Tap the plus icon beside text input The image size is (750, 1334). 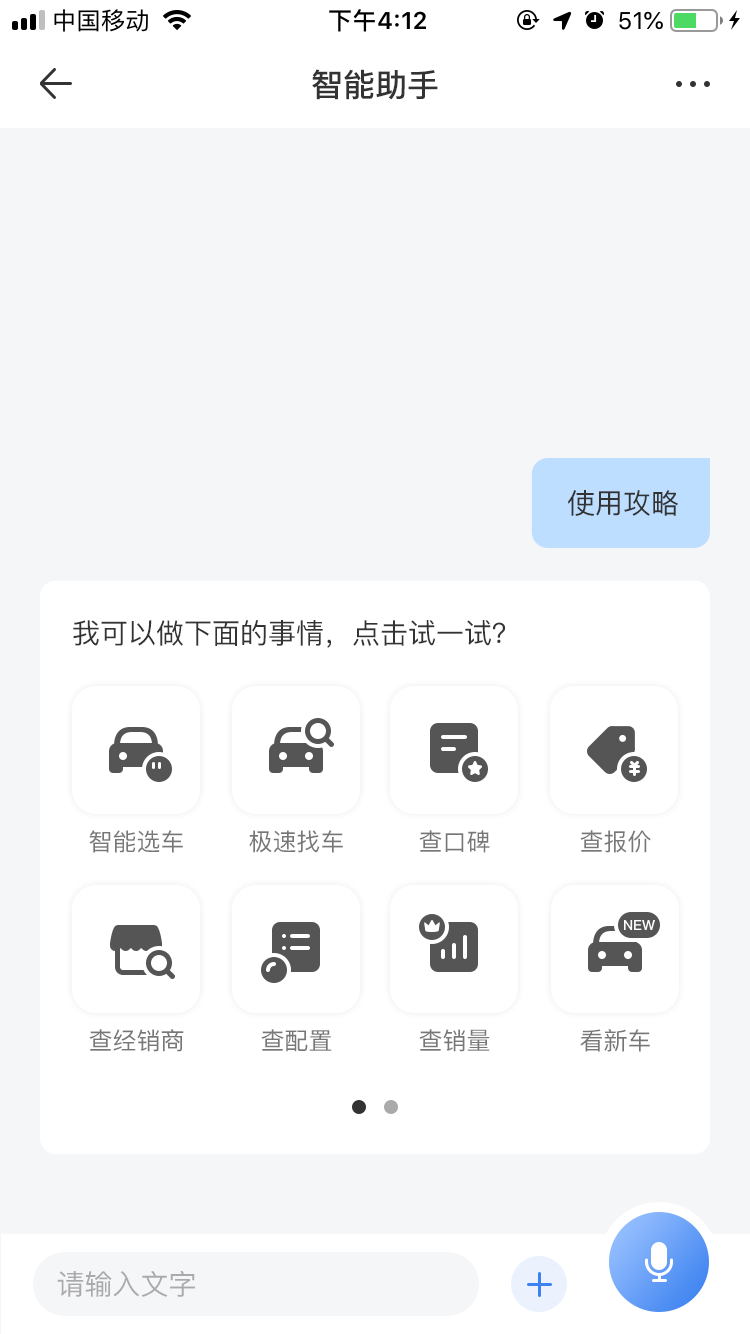539,1284
